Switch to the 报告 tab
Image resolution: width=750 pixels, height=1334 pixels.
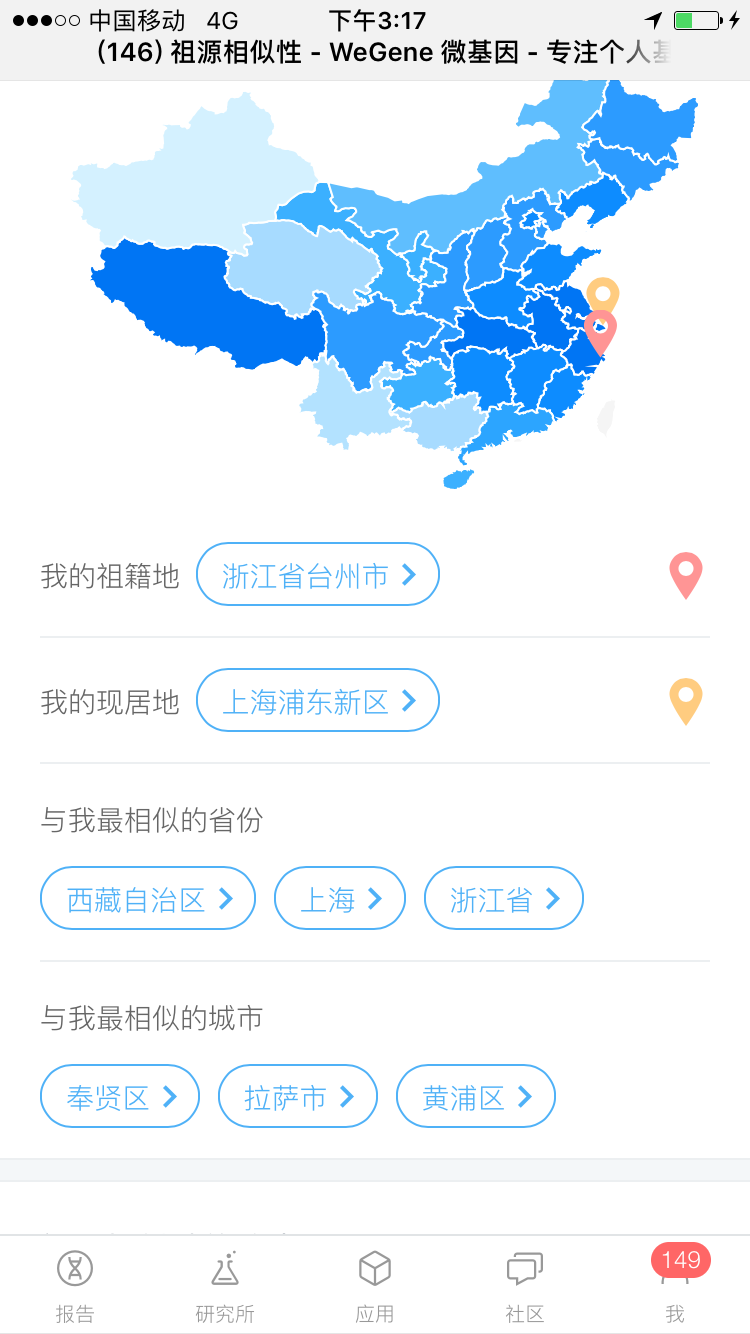click(x=75, y=1286)
